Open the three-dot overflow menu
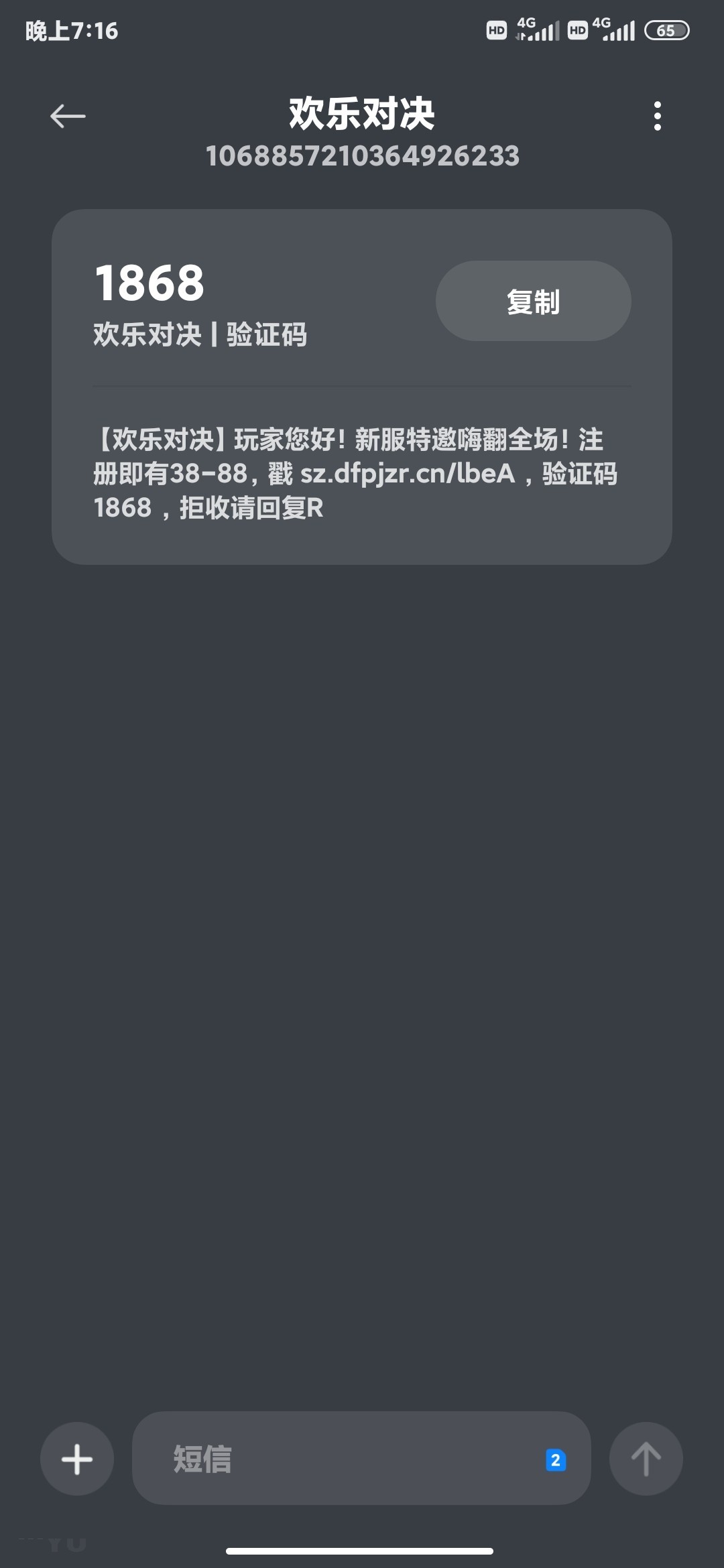The image size is (724, 1568). pos(657,116)
